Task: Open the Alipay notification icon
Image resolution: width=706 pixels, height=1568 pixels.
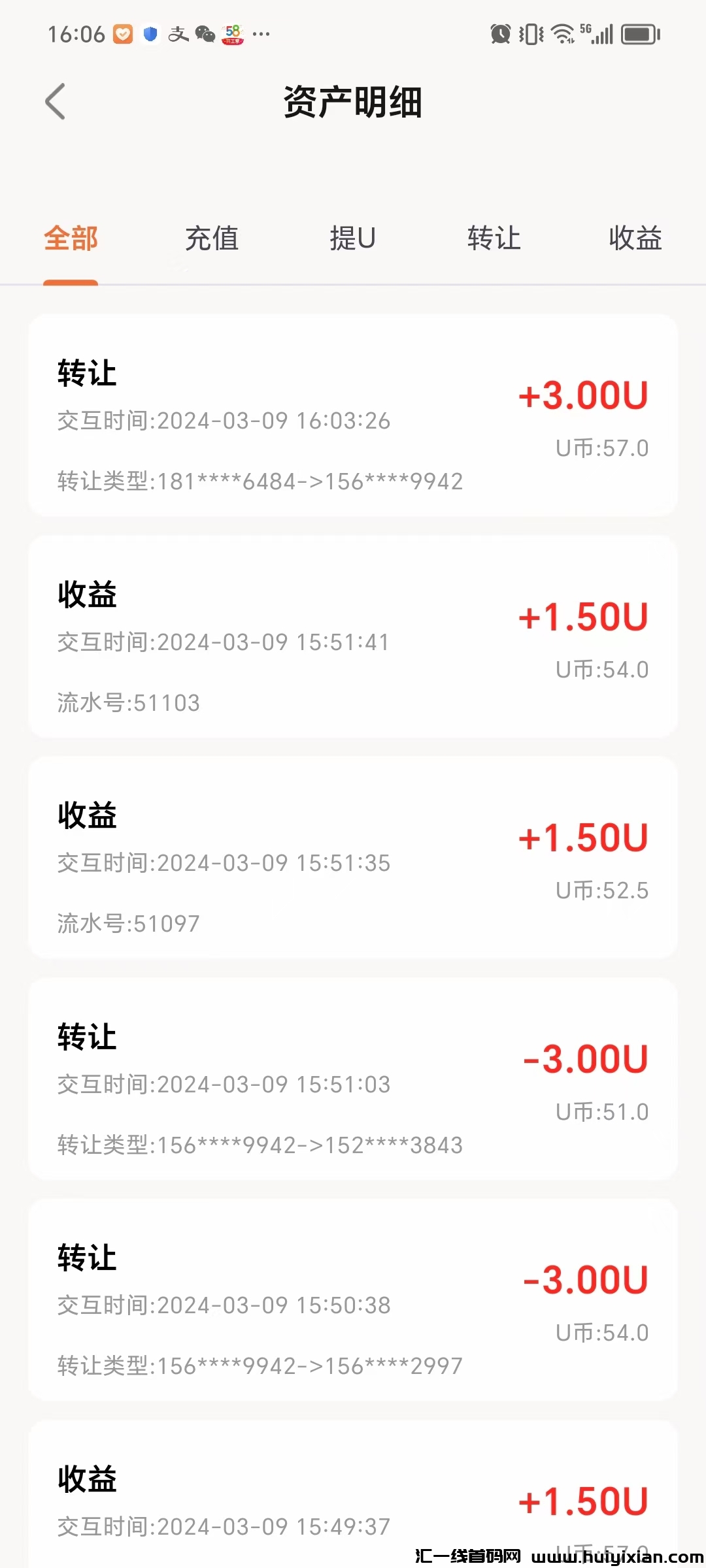Action: [179, 33]
